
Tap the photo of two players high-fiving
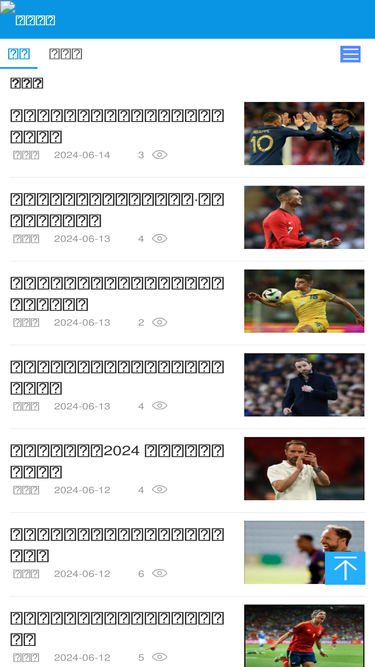tap(304, 133)
